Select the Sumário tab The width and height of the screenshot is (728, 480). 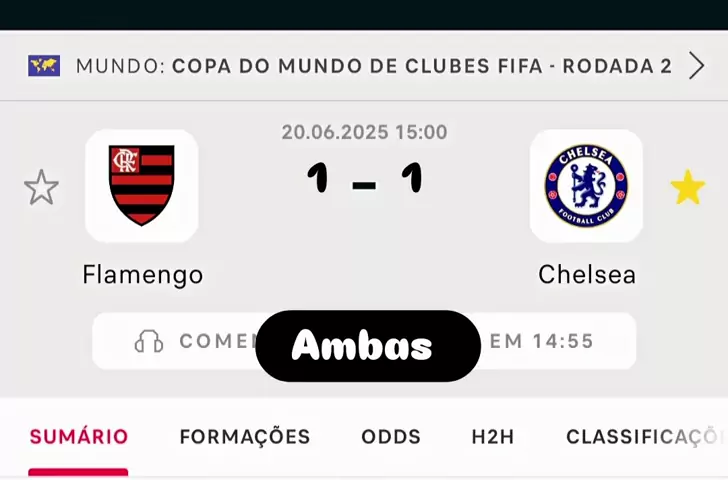[78, 437]
